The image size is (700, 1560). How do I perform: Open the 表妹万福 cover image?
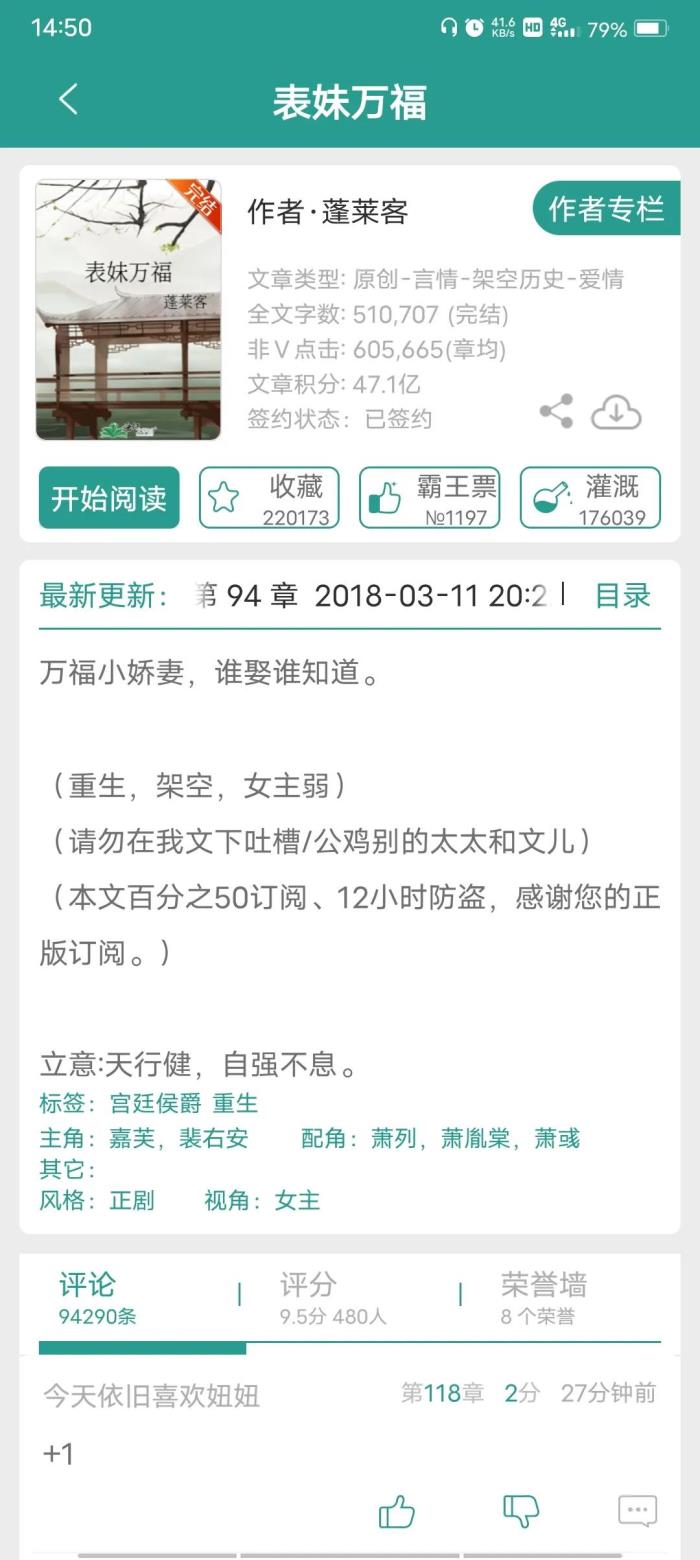click(128, 310)
